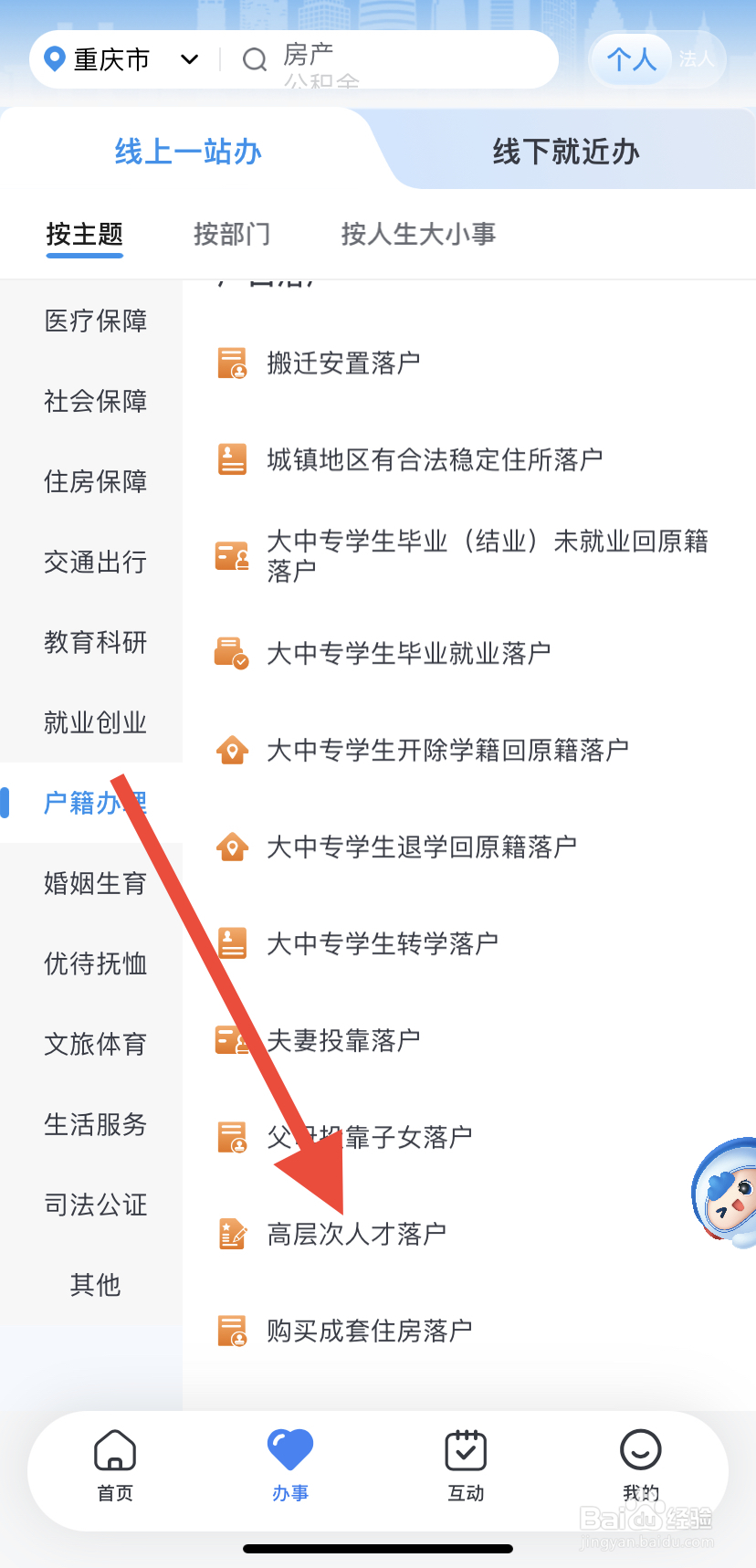Select the 大中专学生毕业就业落户 icon

(x=231, y=652)
